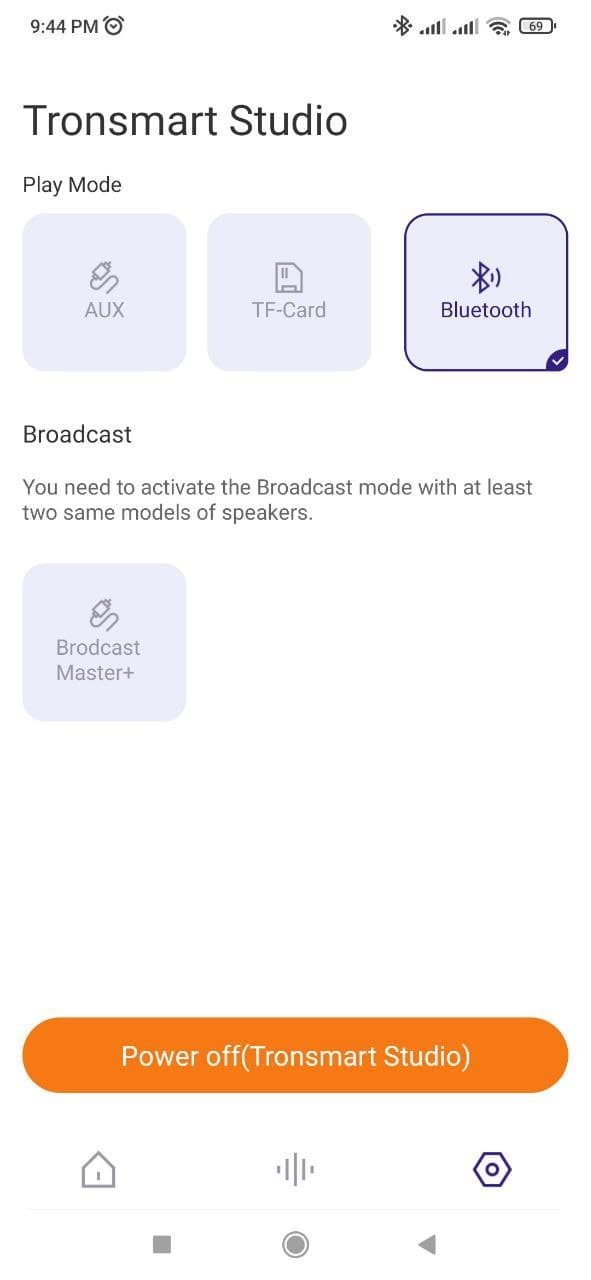Switch play mode to TF-Card
The image size is (591, 1280).
[x=289, y=292]
